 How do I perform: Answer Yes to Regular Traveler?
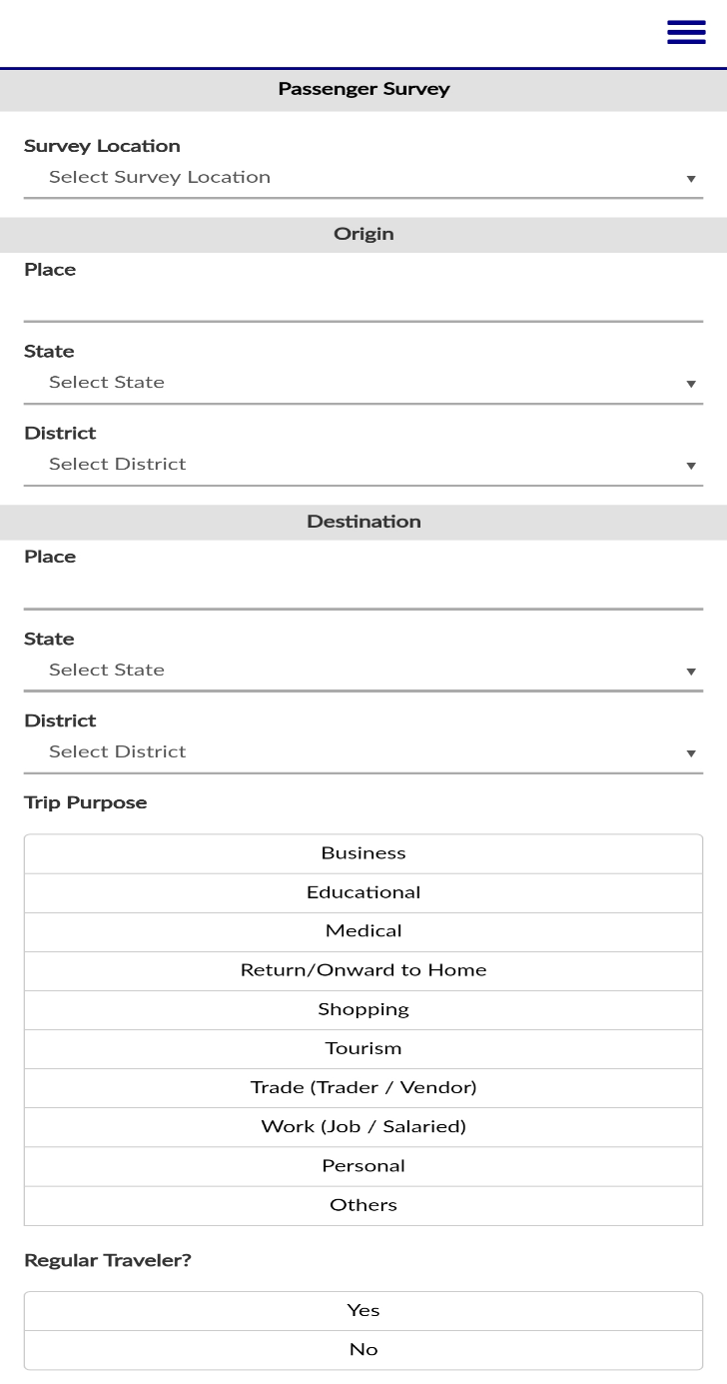(x=363, y=1311)
